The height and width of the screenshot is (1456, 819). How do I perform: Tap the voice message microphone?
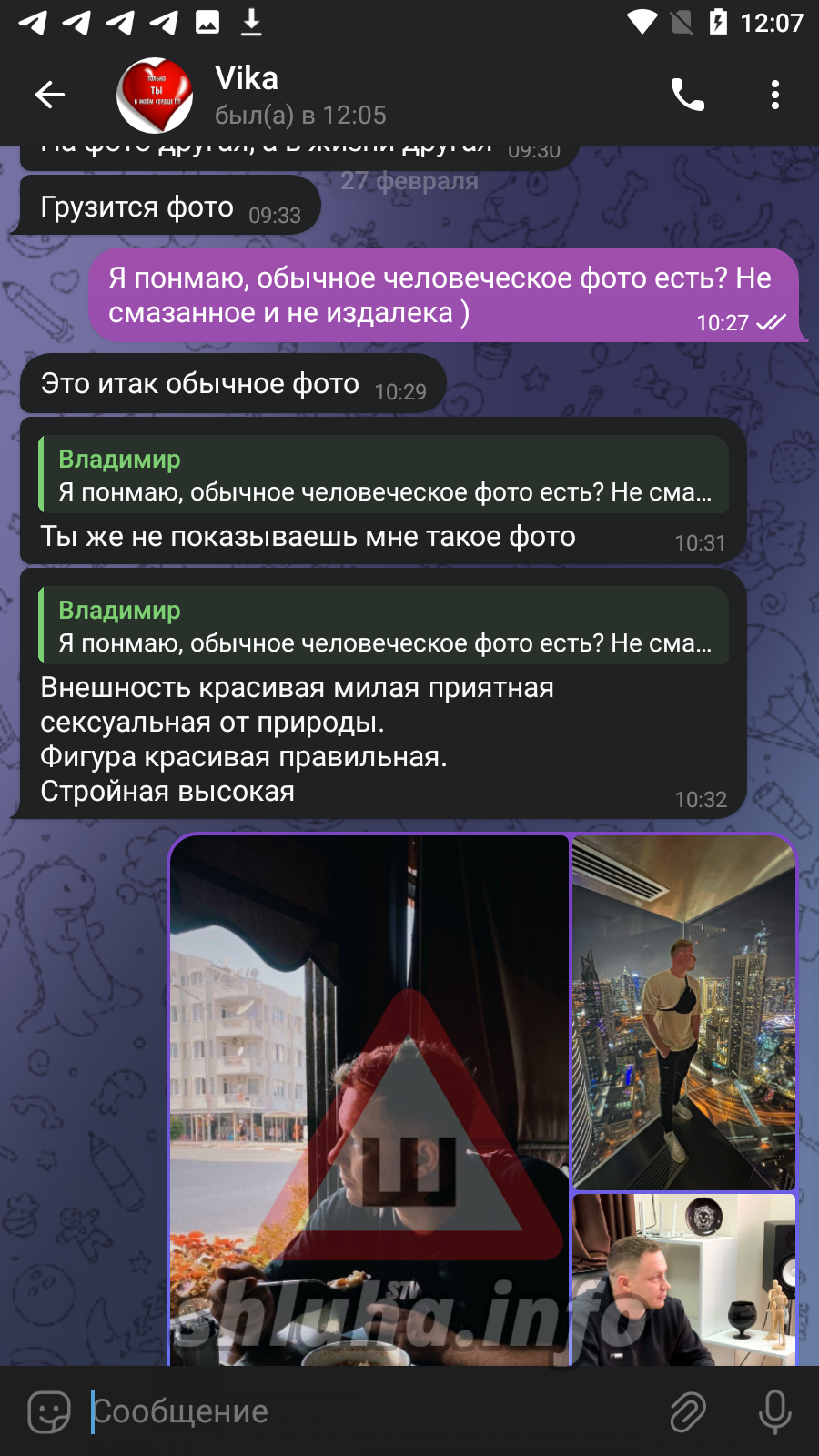(x=774, y=1411)
